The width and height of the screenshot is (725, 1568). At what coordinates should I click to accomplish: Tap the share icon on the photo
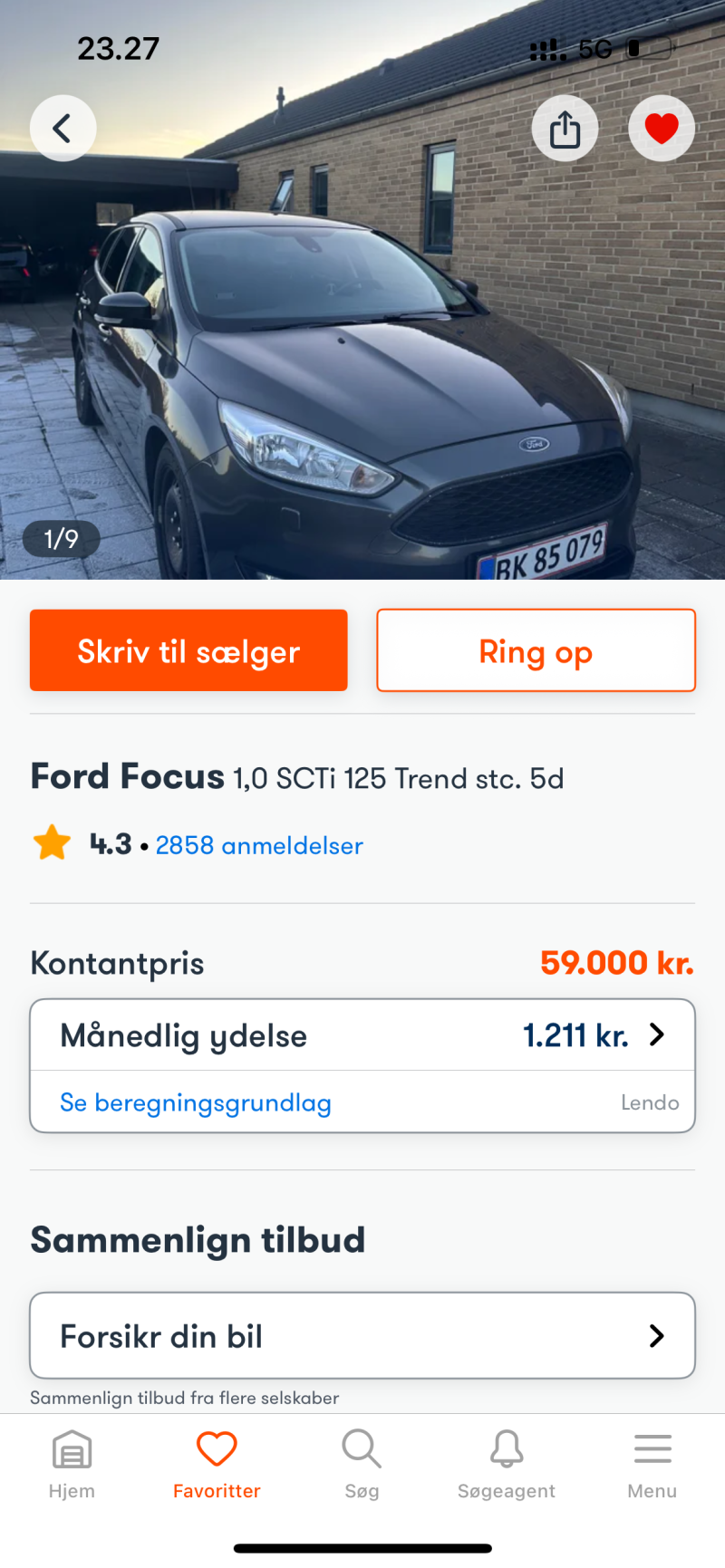pyautogui.click(x=565, y=128)
